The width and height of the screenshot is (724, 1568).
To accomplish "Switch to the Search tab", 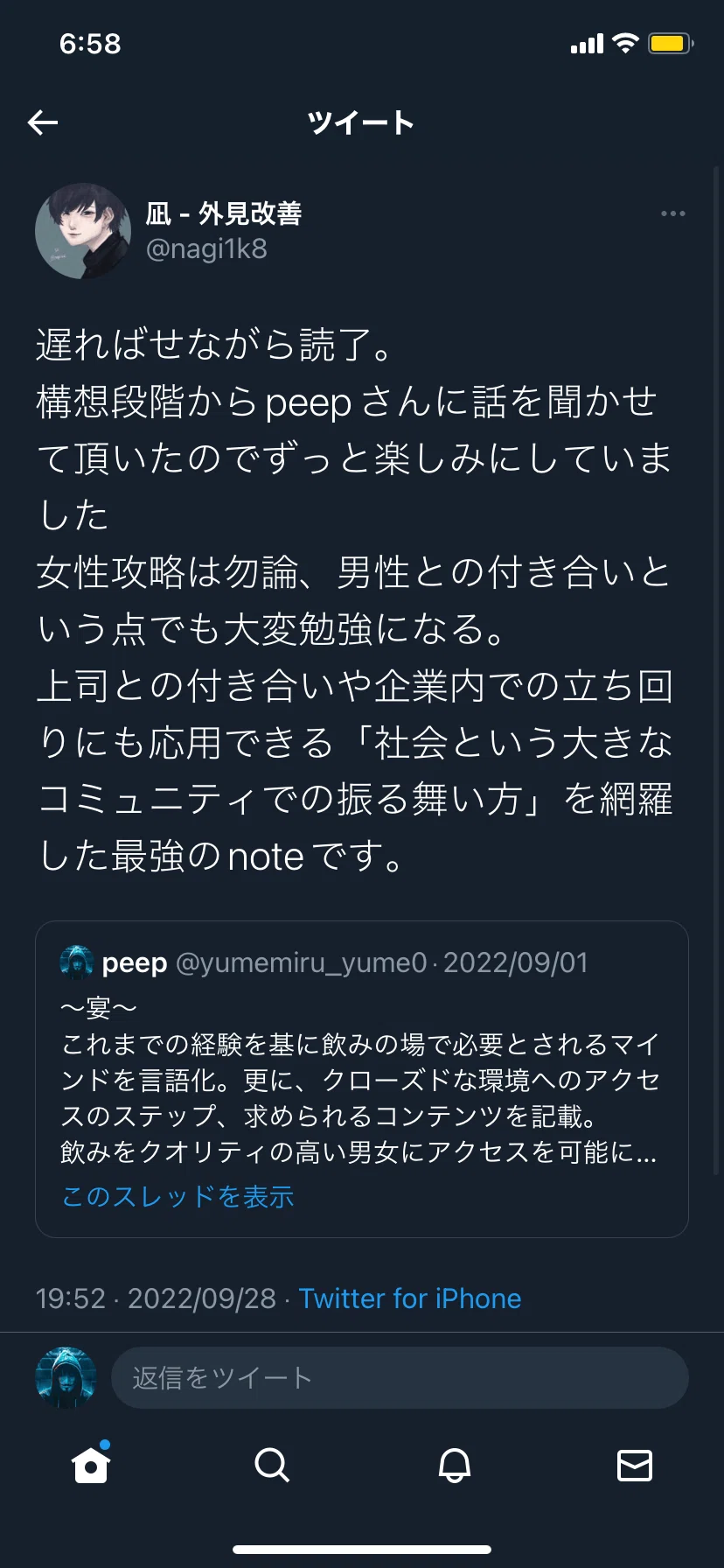I will tap(272, 1464).
